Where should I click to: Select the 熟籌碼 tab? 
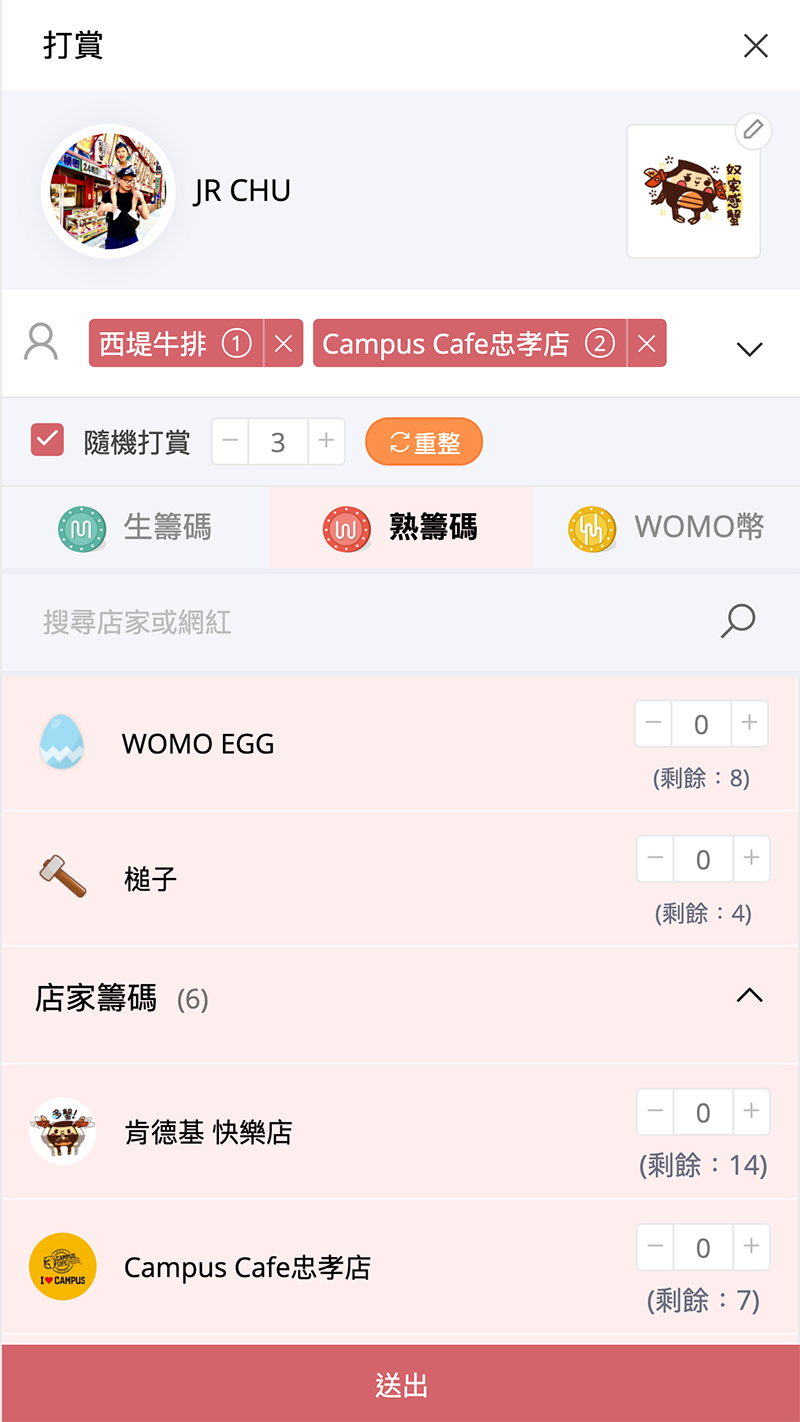tap(400, 527)
